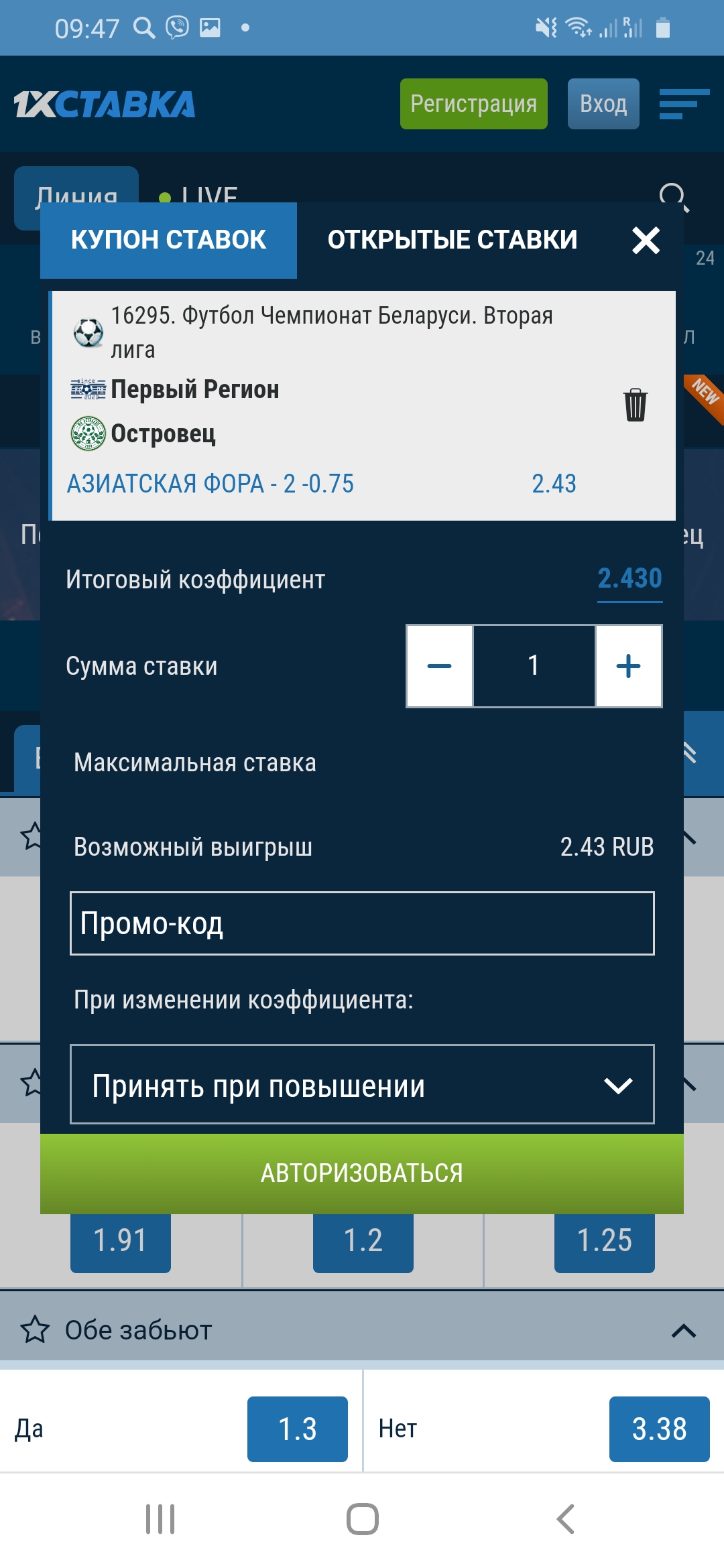The width and height of the screenshot is (724, 1568).
Task: Focus the stake amount field
Action: (x=534, y=666)
